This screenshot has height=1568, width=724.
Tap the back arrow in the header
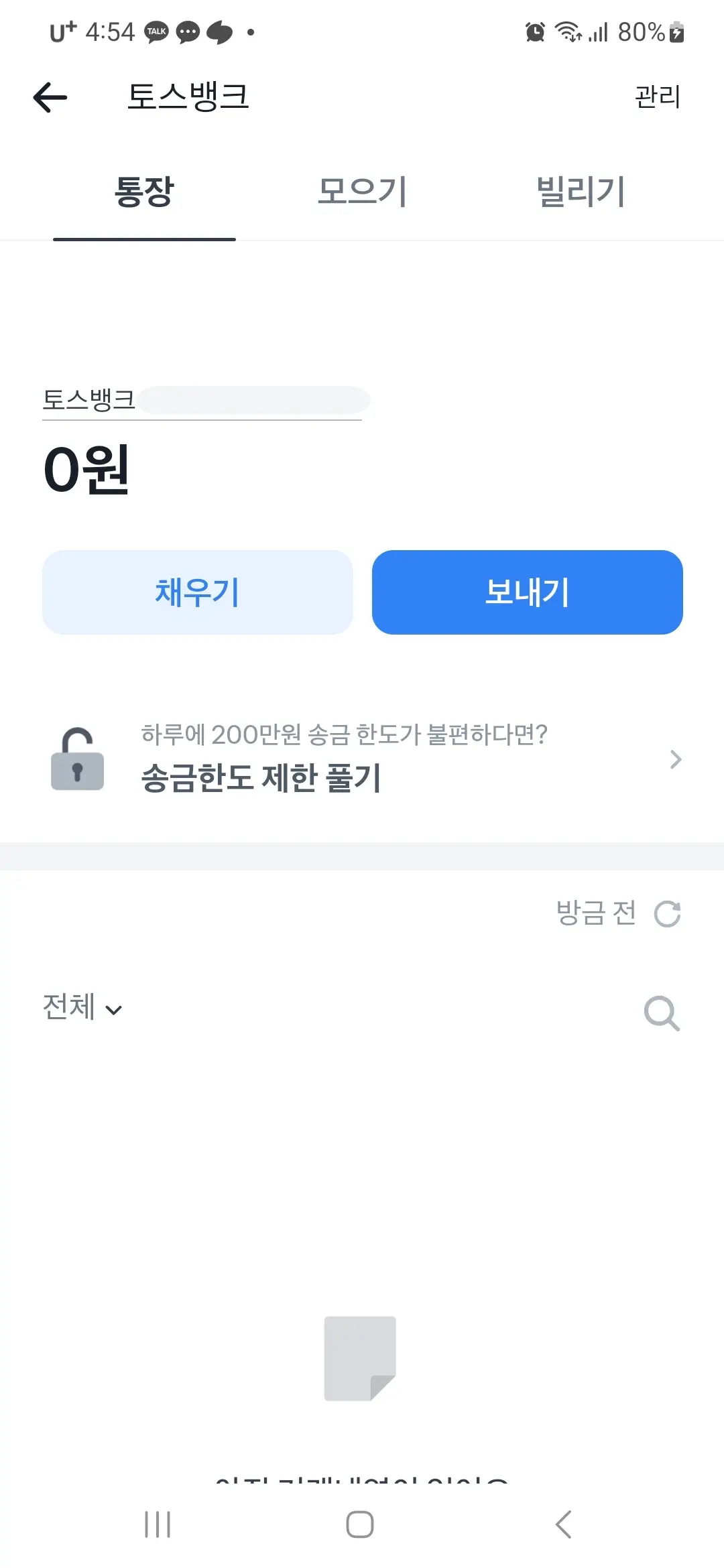click(48, 98)
